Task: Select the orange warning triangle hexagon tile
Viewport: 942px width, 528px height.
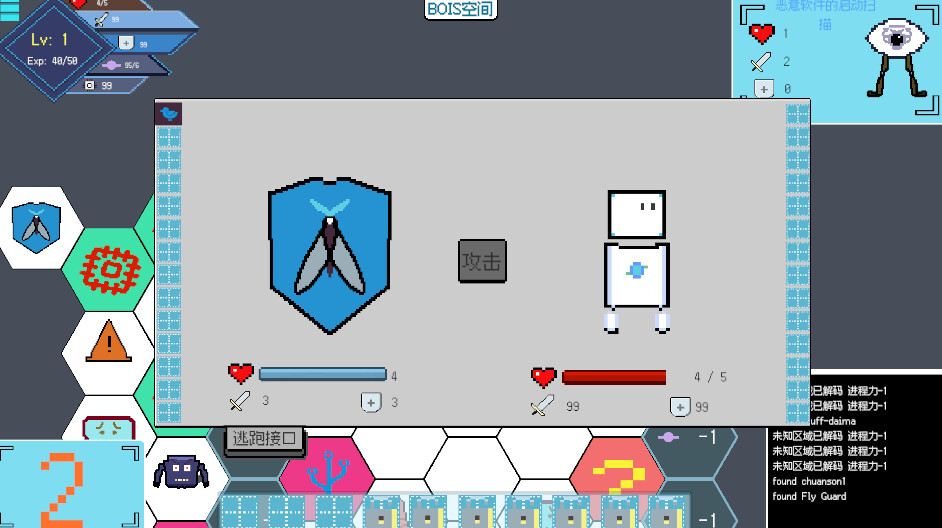Action: coord(108,342)
